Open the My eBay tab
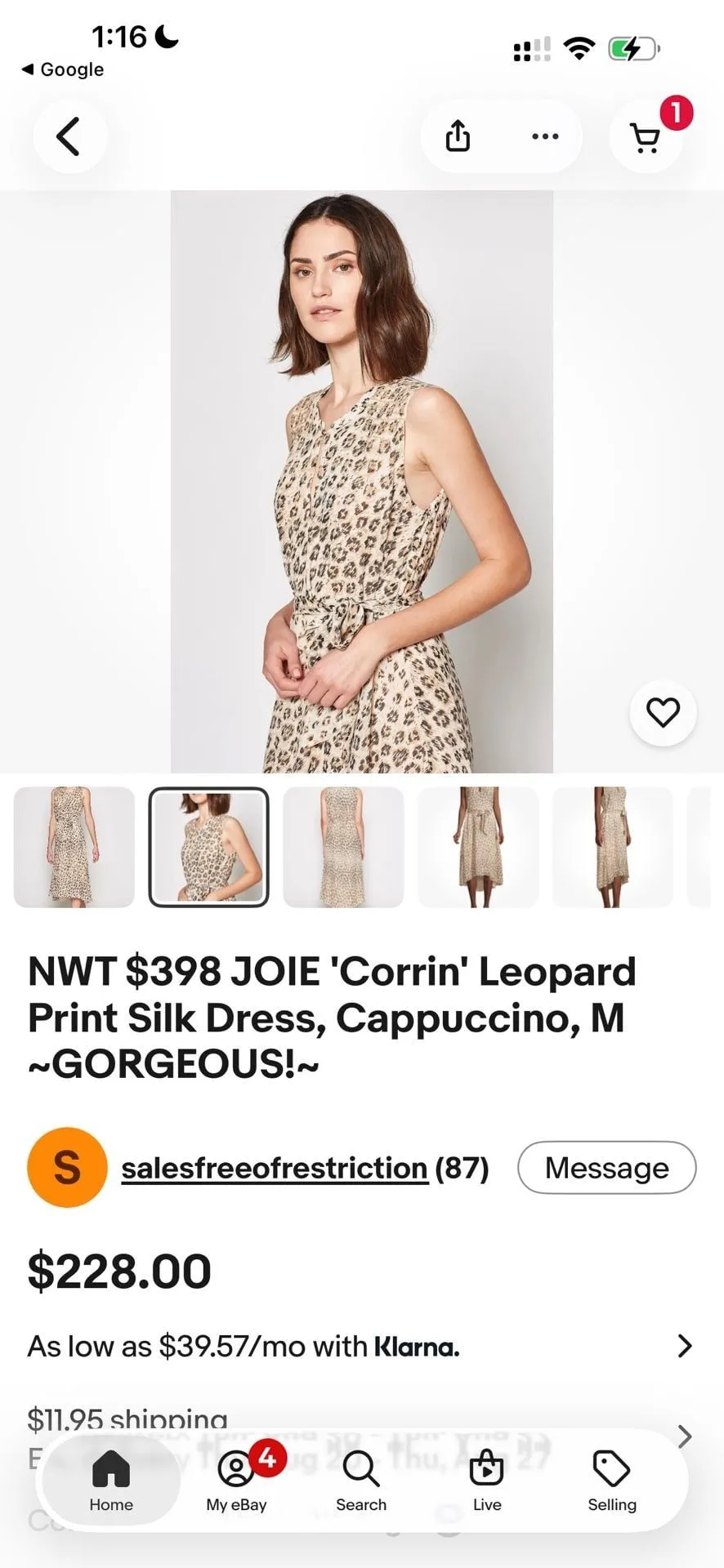The height and width of the screenshot is (1568, 724). click(236, 1481)
